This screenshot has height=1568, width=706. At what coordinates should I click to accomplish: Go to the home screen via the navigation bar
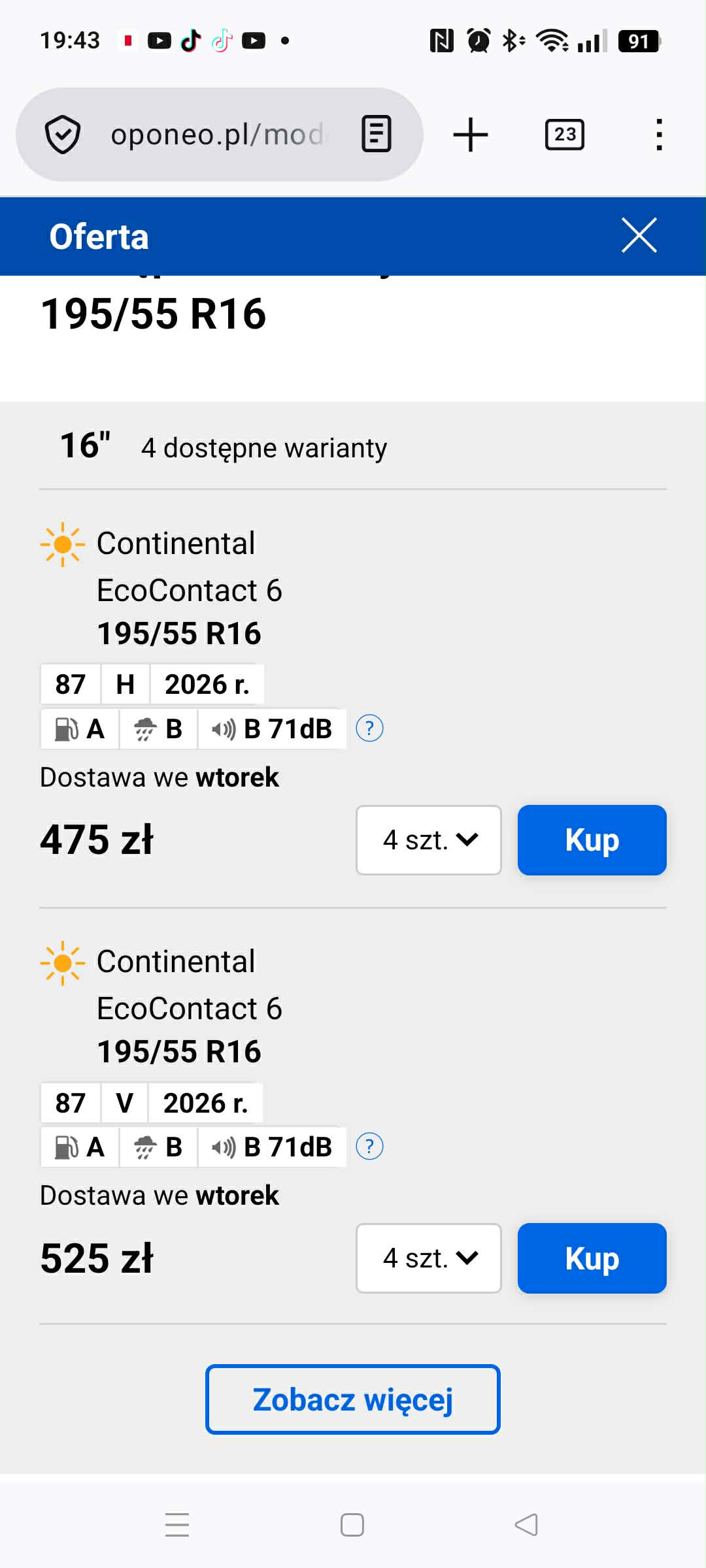(352, 1525)
